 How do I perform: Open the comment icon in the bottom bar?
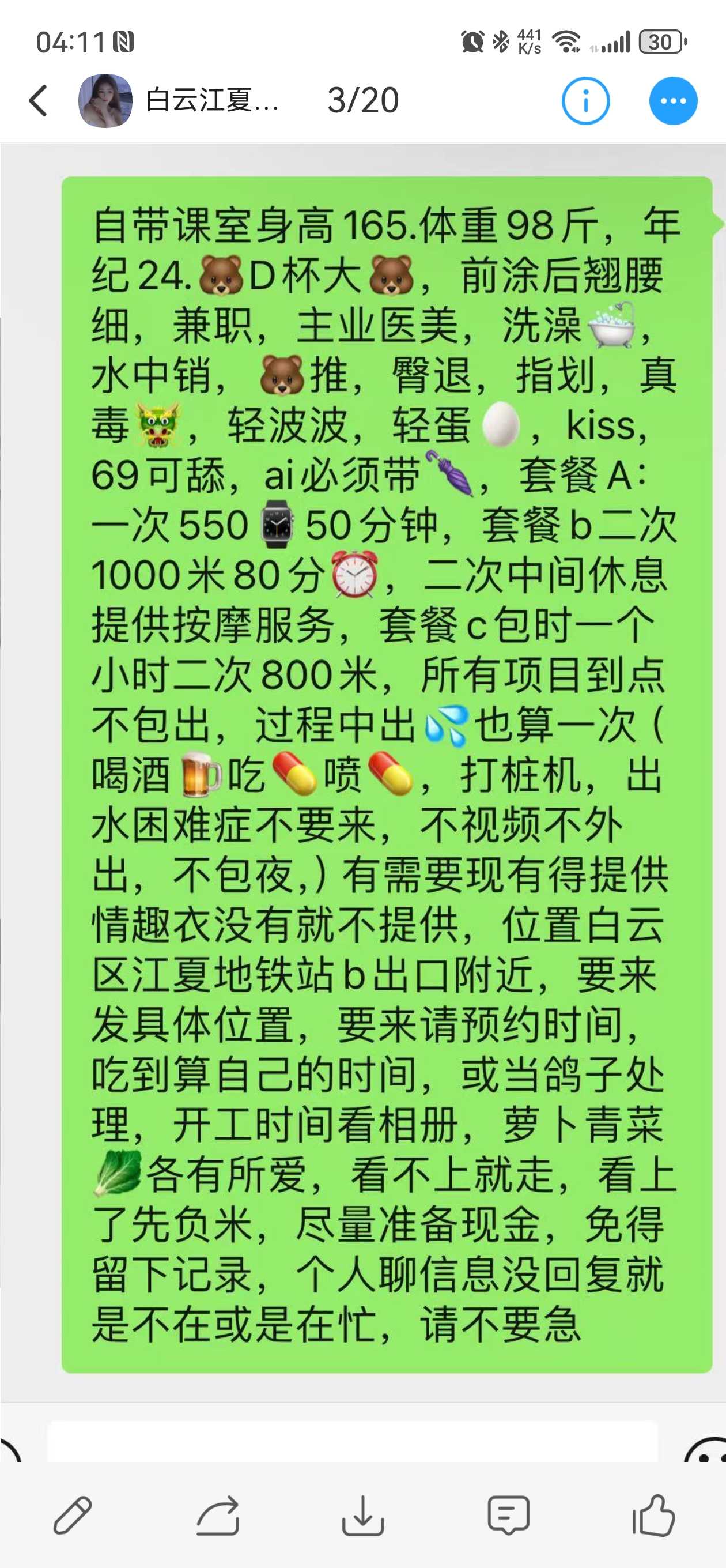(x=508, y=1515)
